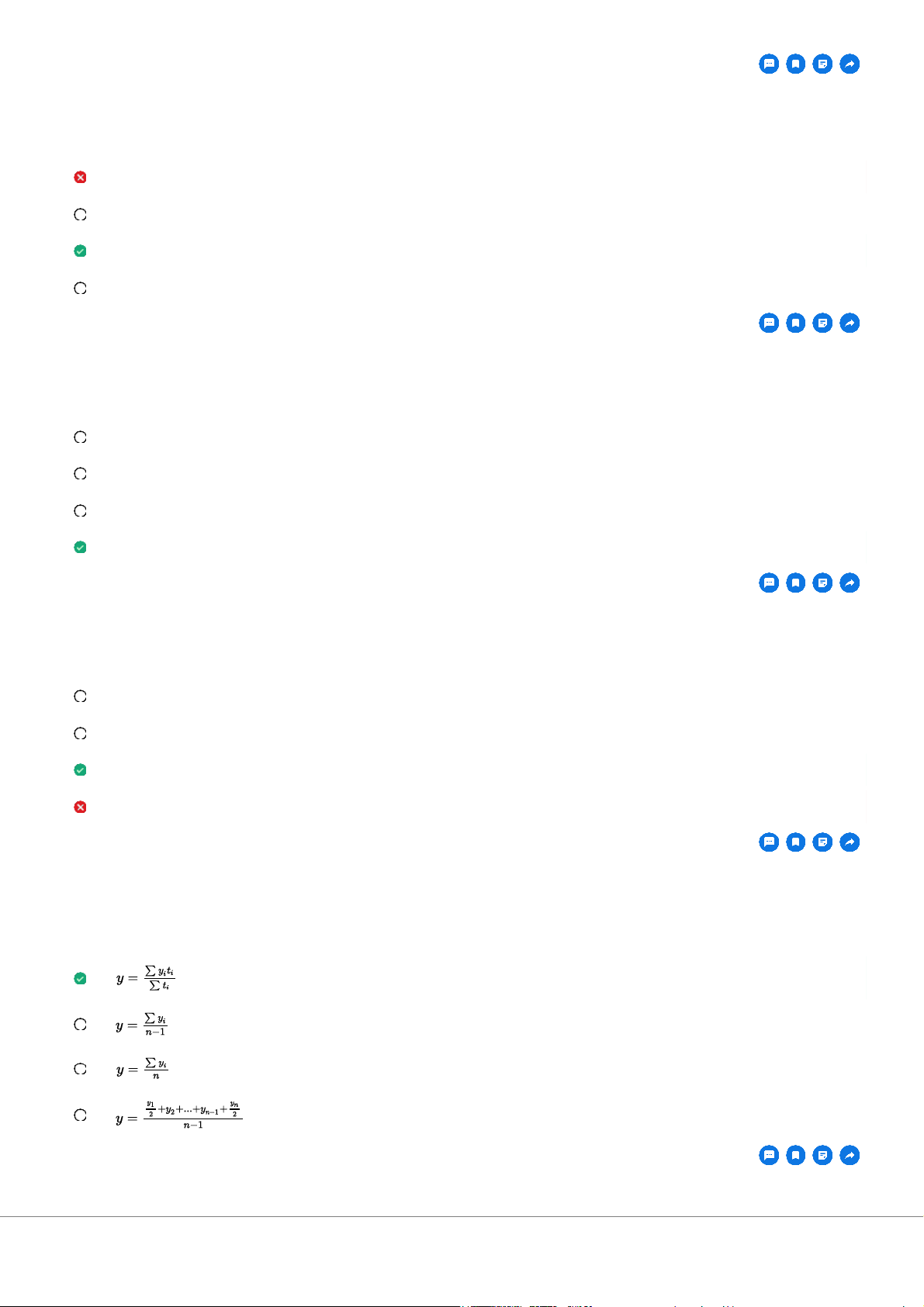Viewport: 924px width, 1307px height.
Task: Choose the answer y = Σyᵢtᵢ / Σtᵢ
Action: pyautogui.click(x=80, y=979)
